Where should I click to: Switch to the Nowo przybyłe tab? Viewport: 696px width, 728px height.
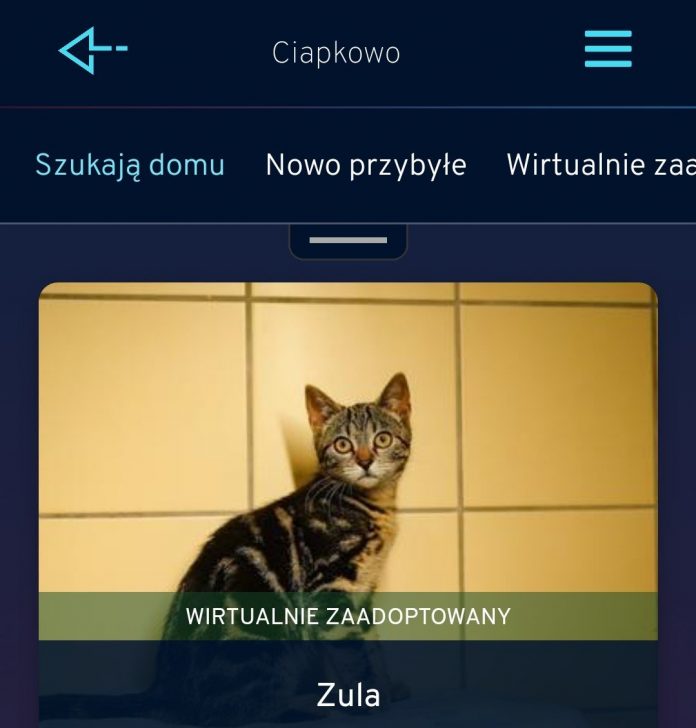pyautogui.click(x=366, y=165)
